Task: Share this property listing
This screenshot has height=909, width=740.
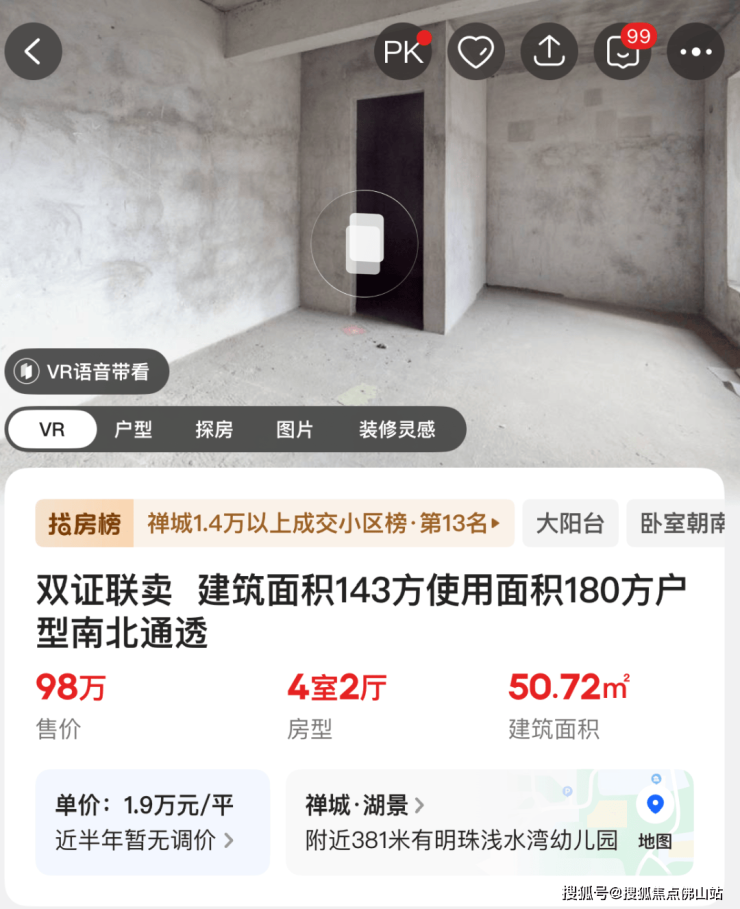Action: 549,52
